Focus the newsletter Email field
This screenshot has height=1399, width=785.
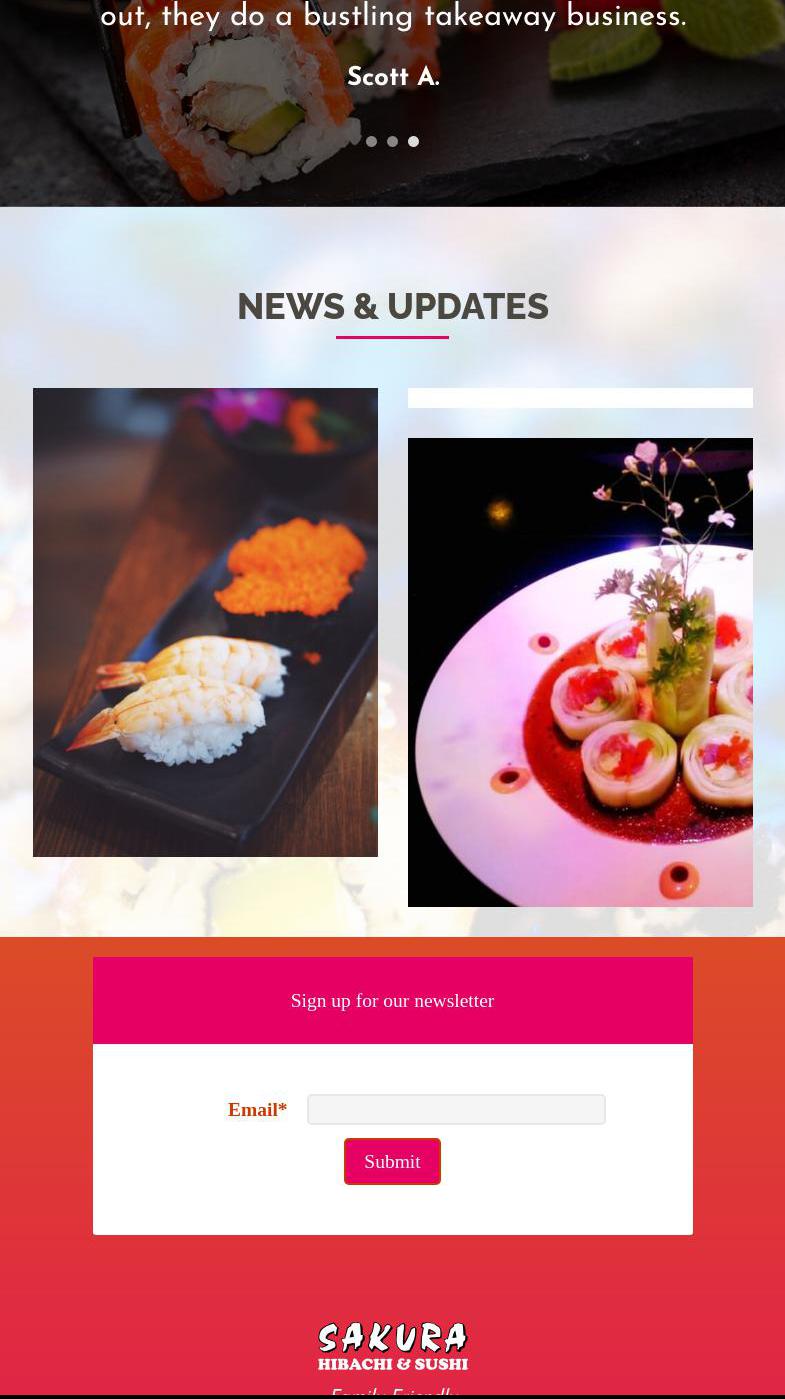coord(456,1109)
